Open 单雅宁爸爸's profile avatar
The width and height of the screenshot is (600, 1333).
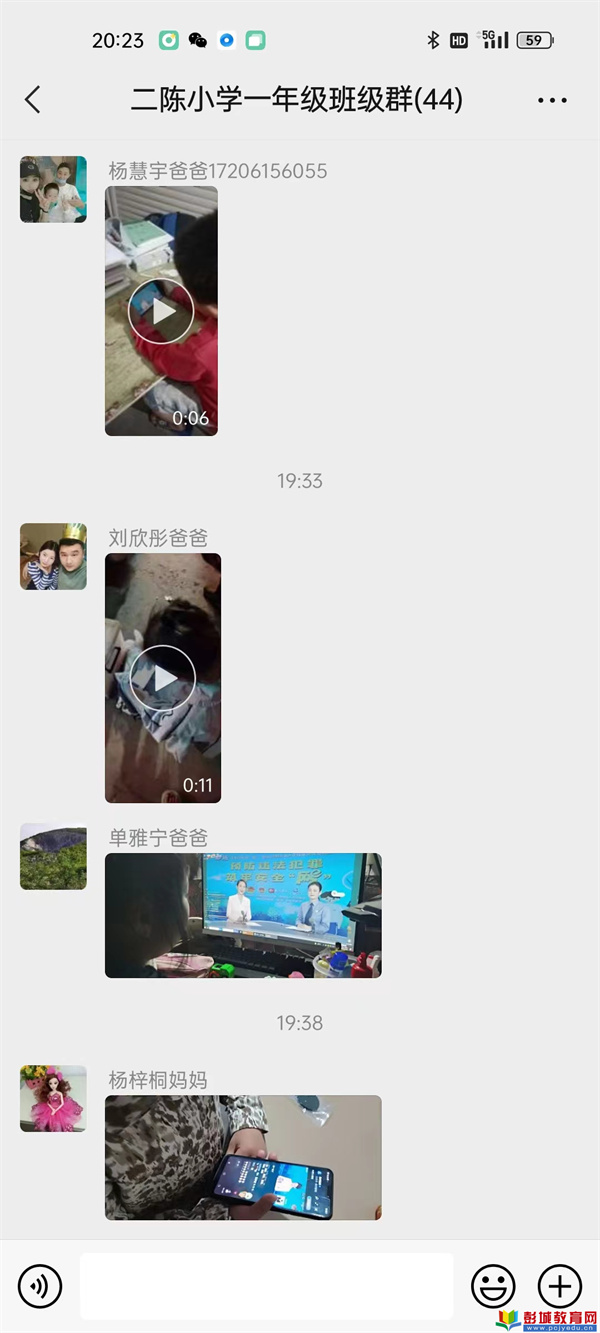click(x=53, y=856)
